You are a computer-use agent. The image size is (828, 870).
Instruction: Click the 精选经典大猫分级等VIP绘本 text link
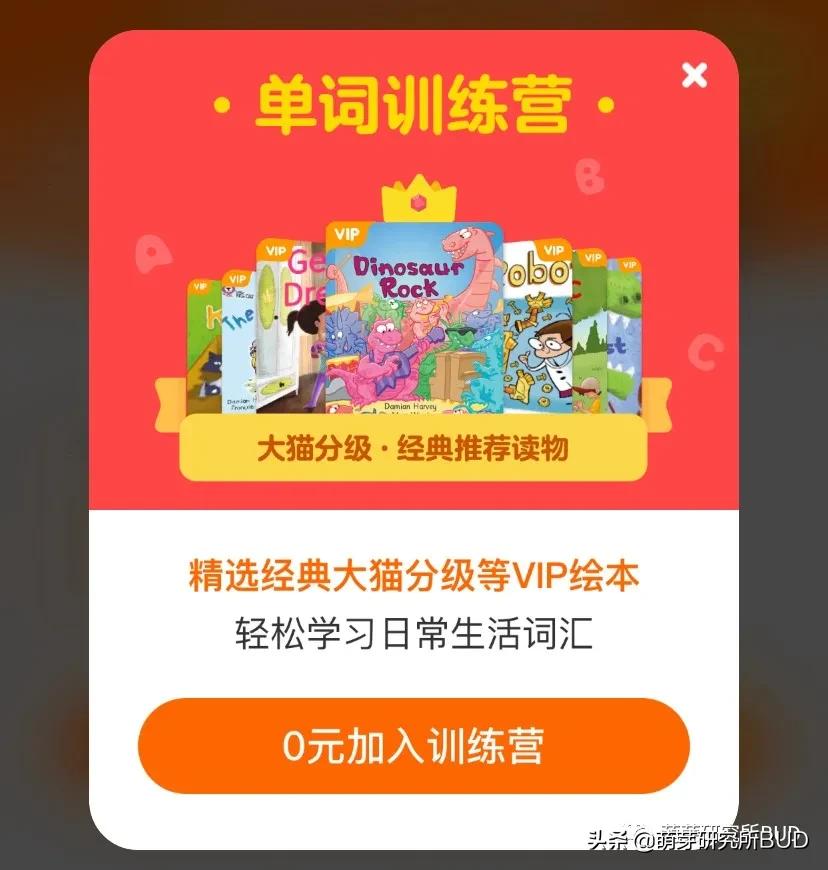click(x=412, y=573)
